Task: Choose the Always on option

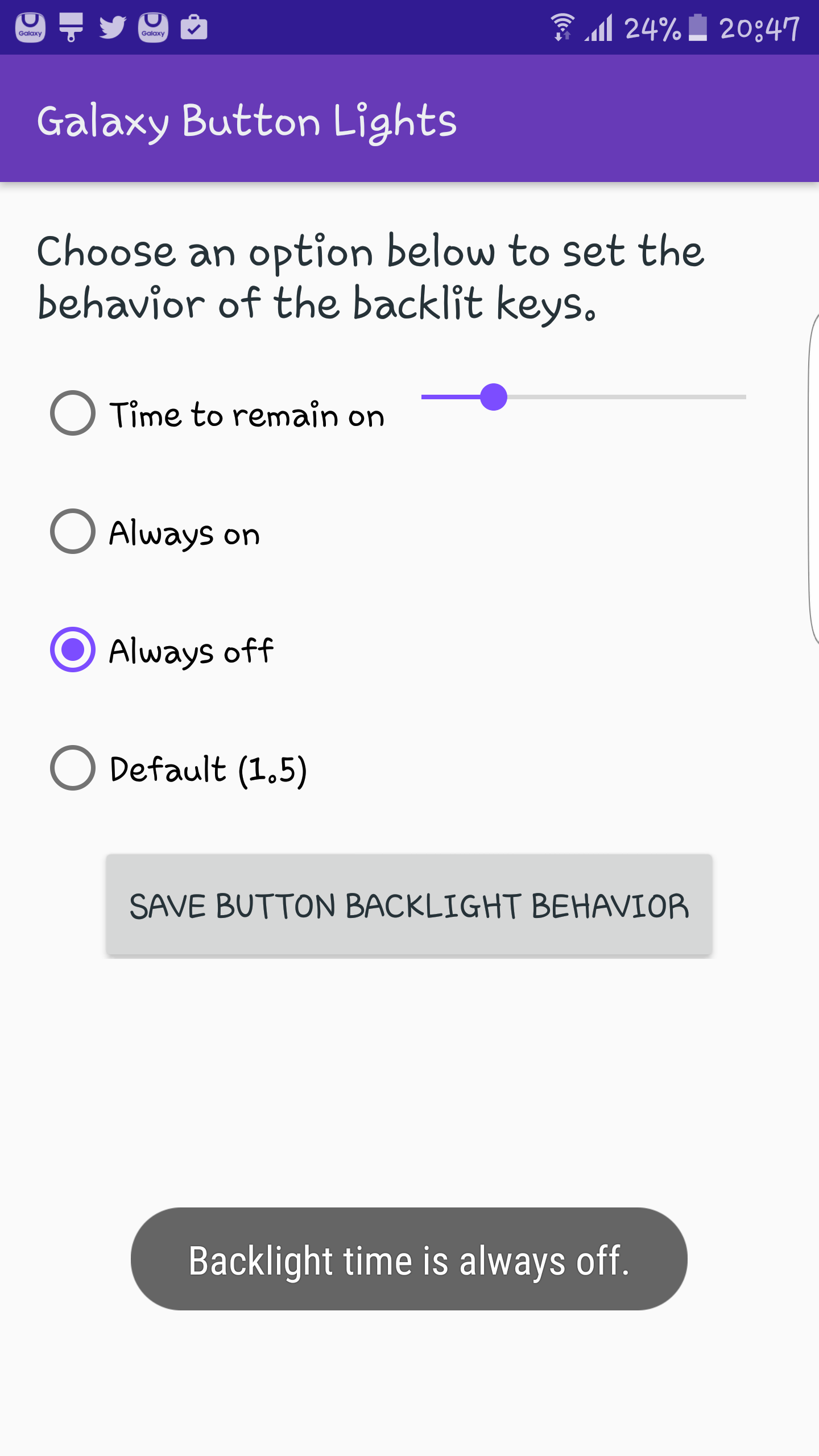Action: (155, 532)
